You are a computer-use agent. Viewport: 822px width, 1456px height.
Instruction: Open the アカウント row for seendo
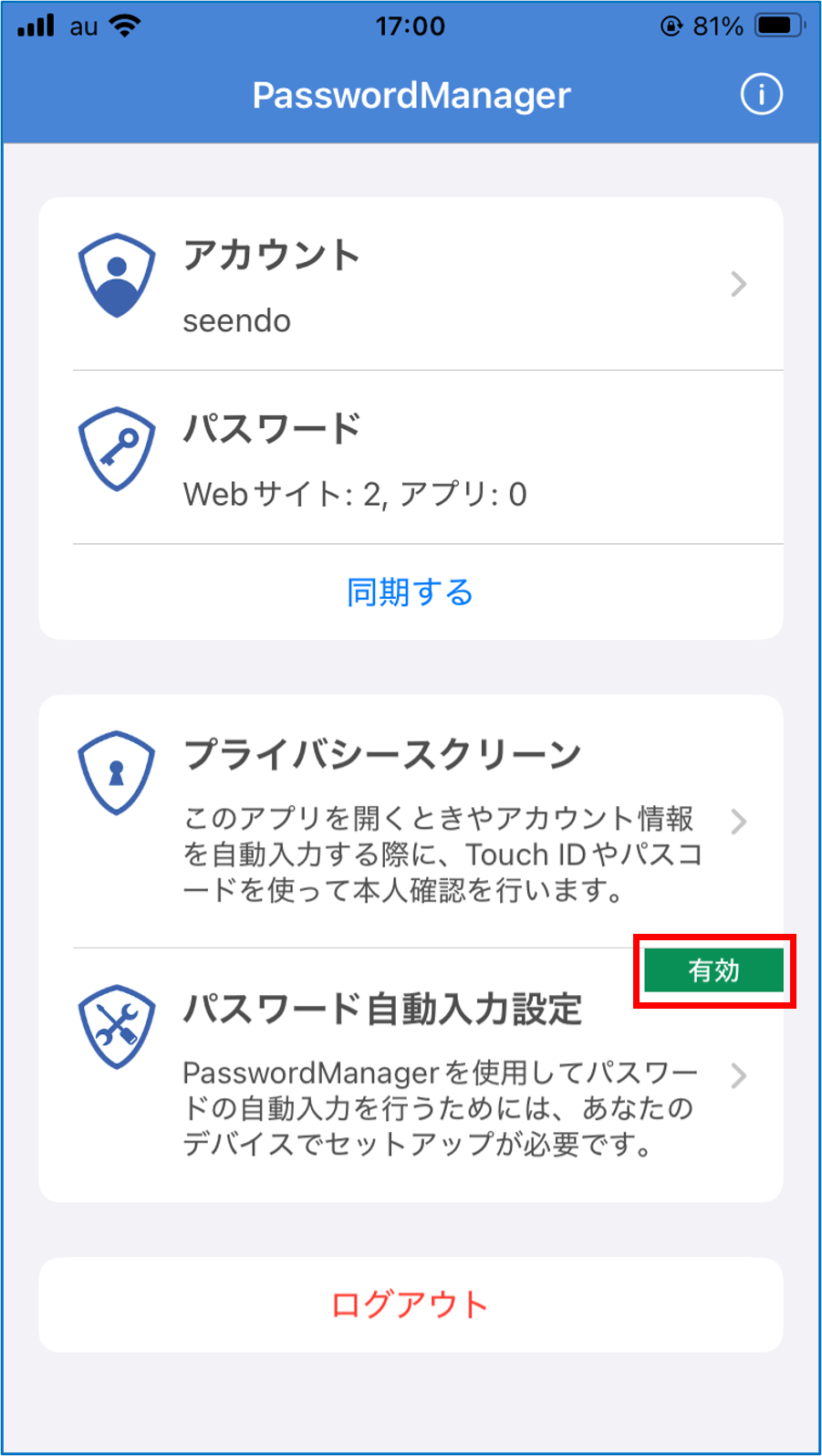[x=411, y=285]
